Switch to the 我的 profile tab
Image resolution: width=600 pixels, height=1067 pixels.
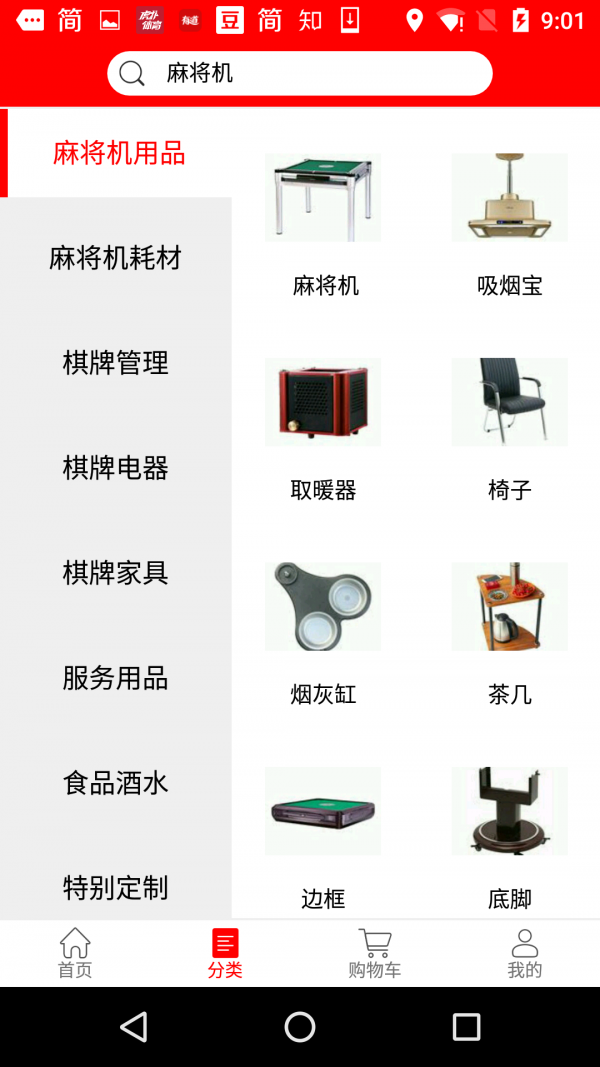[x=525, y=954]
